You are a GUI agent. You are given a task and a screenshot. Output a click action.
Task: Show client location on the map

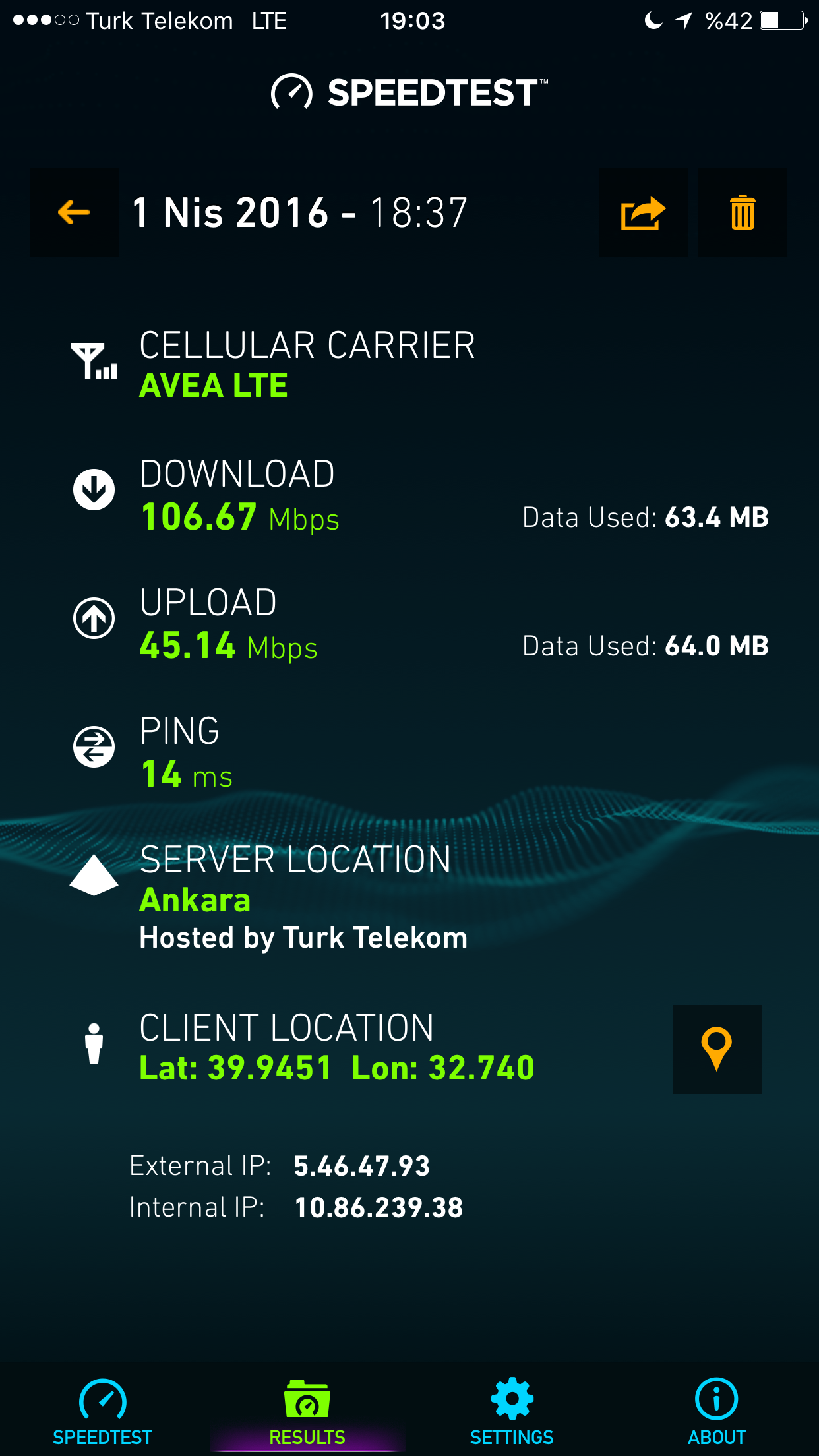717,1049
